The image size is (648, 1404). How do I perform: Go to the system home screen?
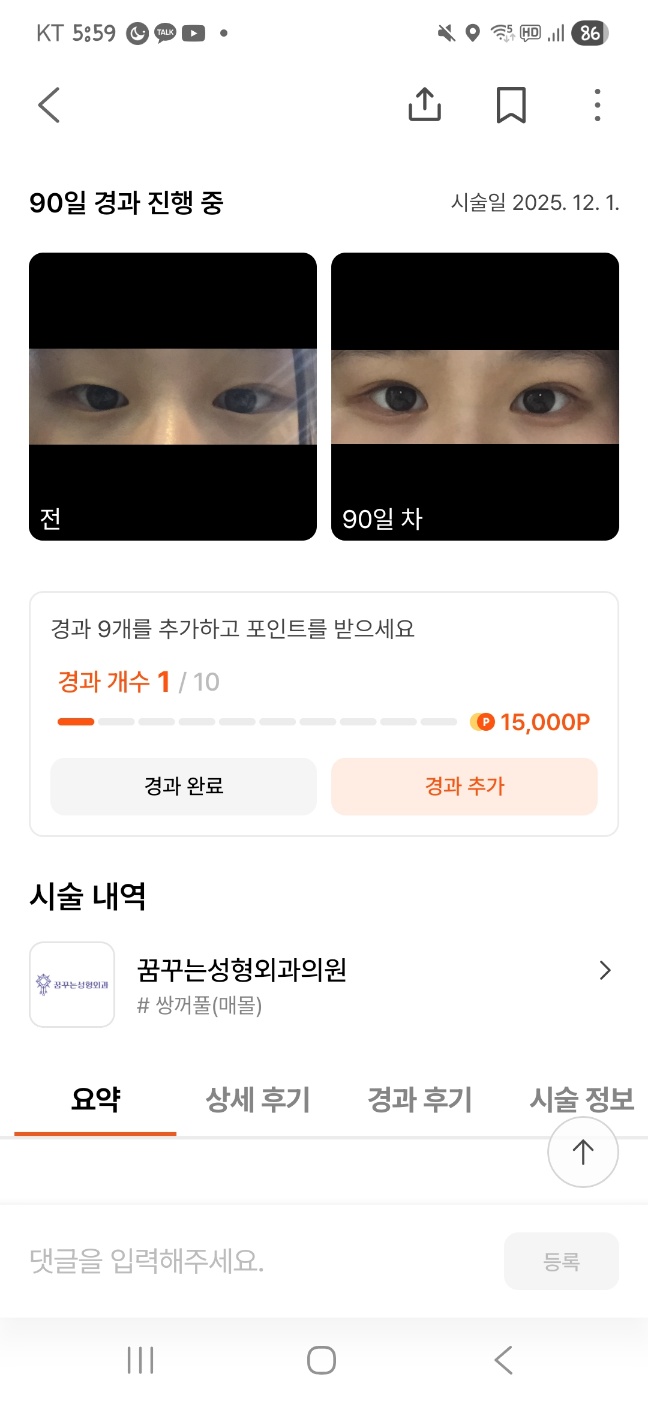(321, 1360)
